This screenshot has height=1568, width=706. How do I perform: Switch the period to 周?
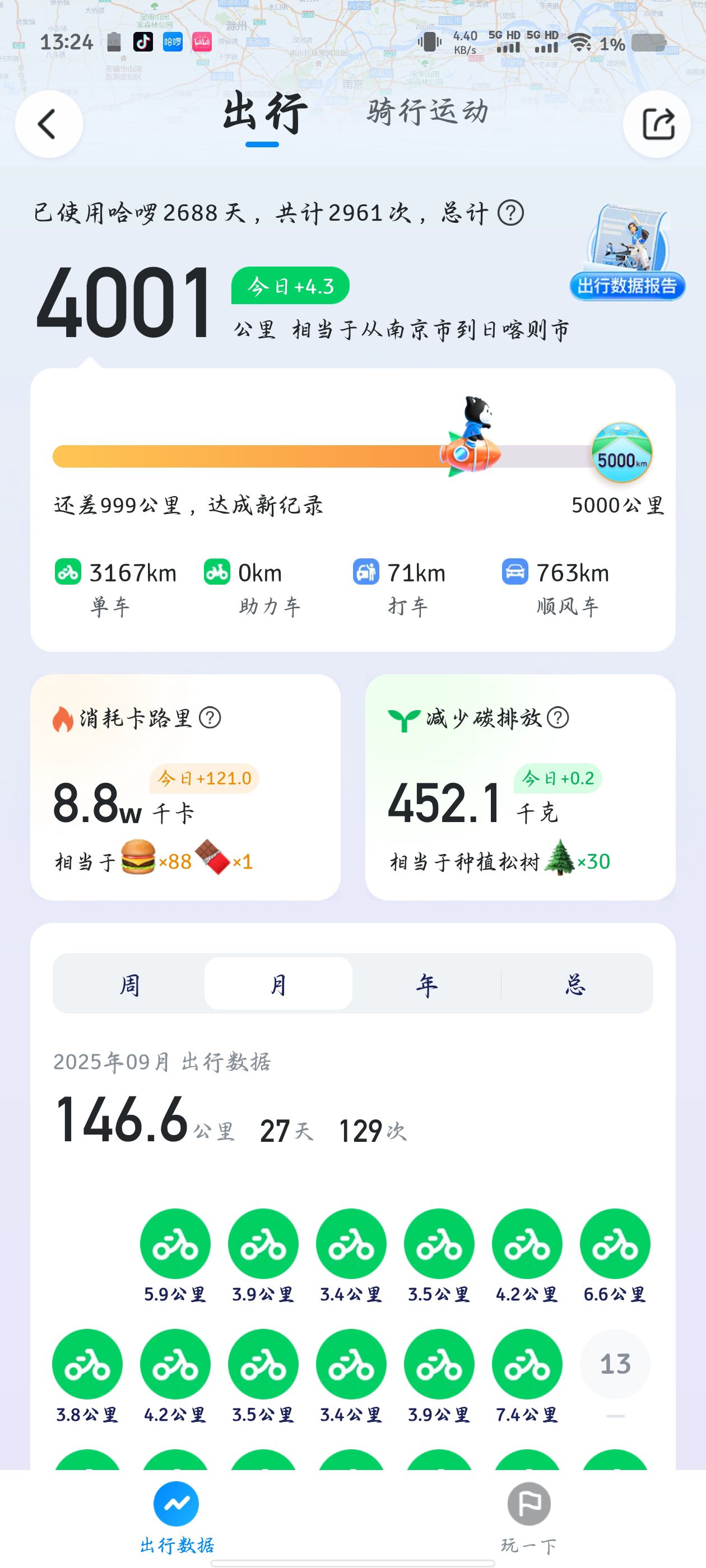(x=129, y=984)
